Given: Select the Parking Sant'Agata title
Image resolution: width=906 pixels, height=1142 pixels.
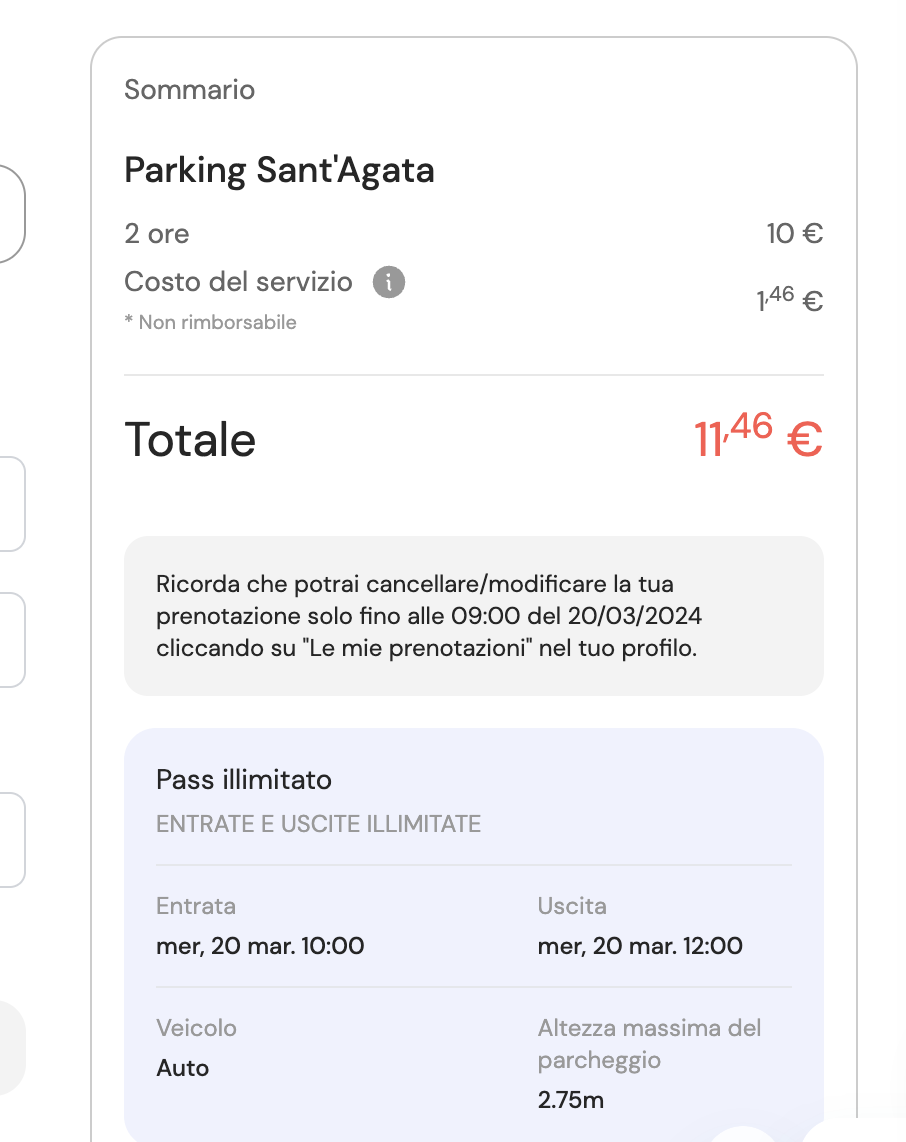Looking at the screenshot, I should (279, 170).
